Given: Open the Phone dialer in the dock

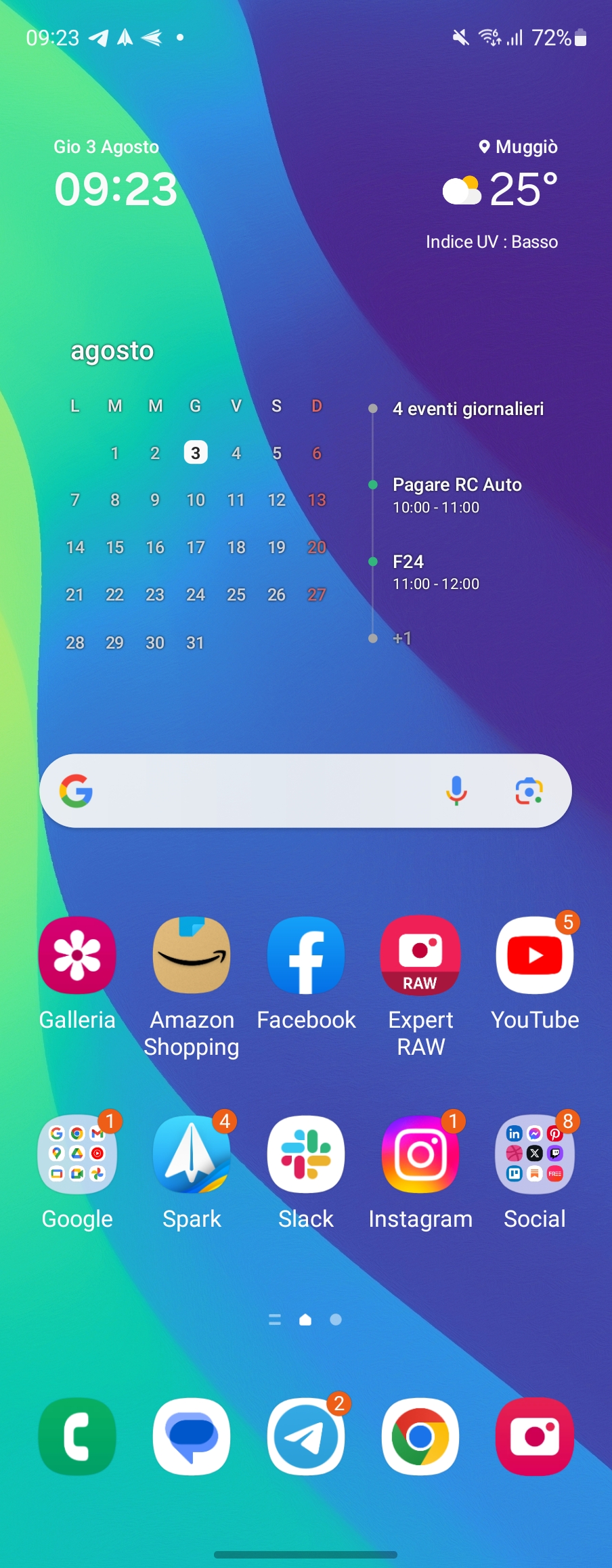Looking at the screenshot, I should (77, 1436).
